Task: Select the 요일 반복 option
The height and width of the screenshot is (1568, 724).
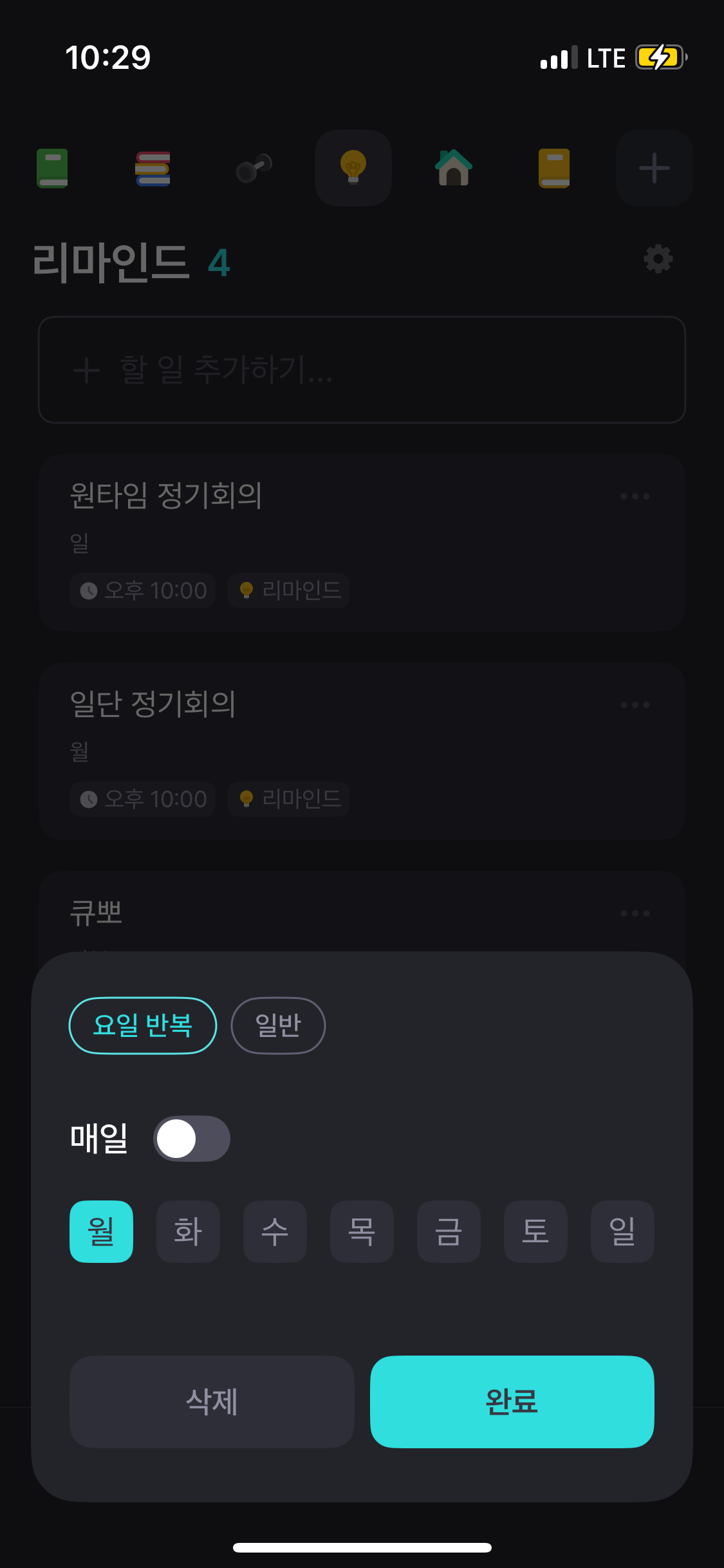Action: click(142, 1025)
